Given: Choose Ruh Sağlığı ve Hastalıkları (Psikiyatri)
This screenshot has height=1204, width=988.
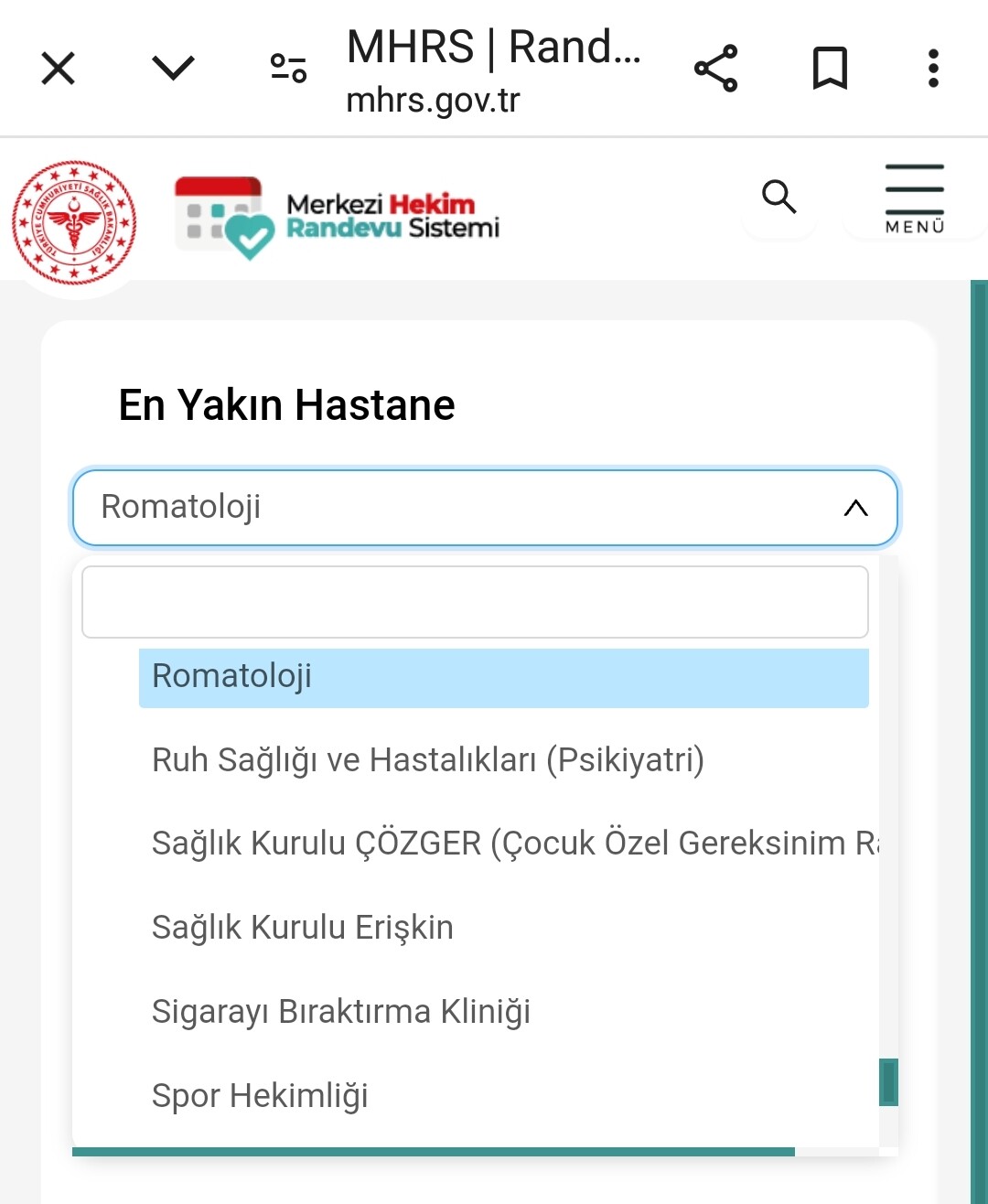Looking at the screenshot, I should 428,760.
